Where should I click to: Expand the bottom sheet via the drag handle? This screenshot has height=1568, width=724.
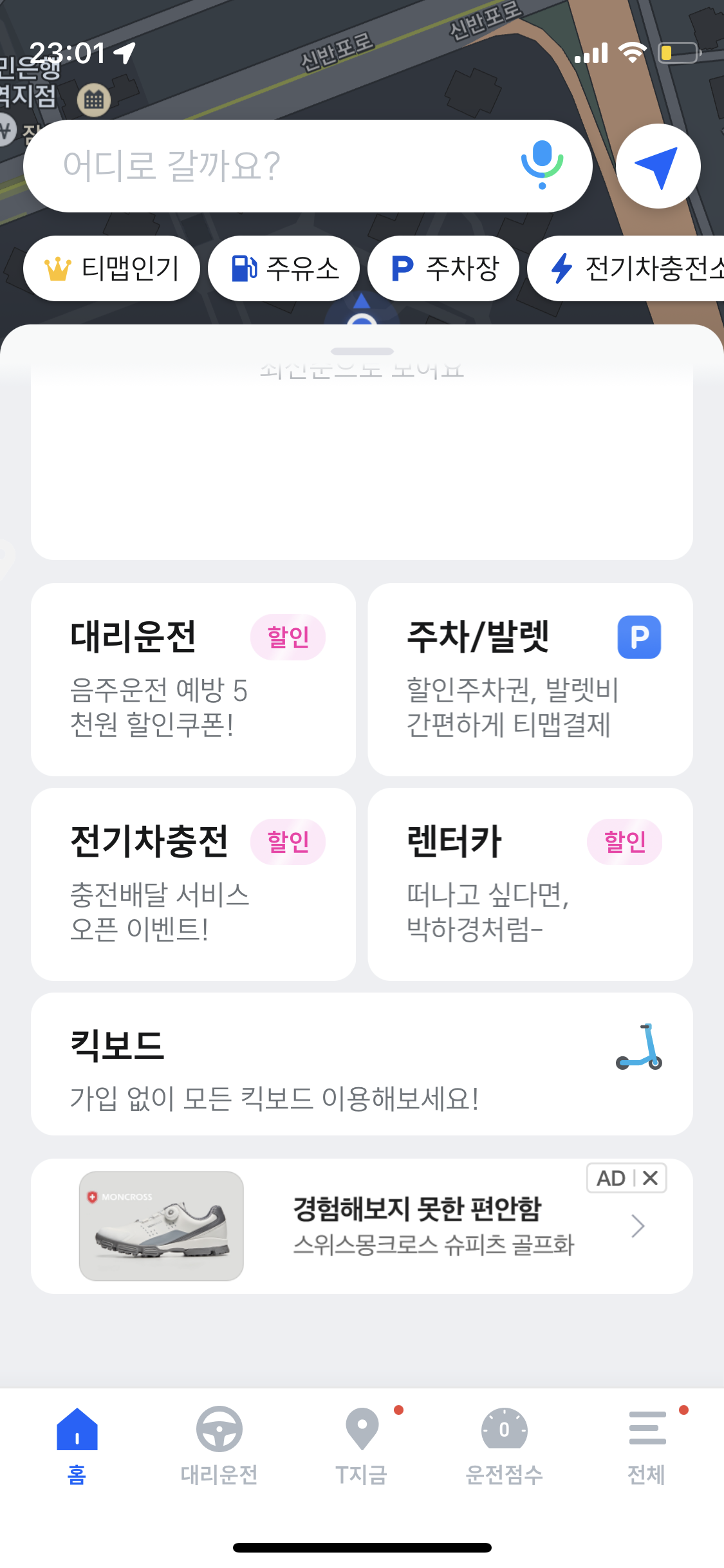coord(362,350)
